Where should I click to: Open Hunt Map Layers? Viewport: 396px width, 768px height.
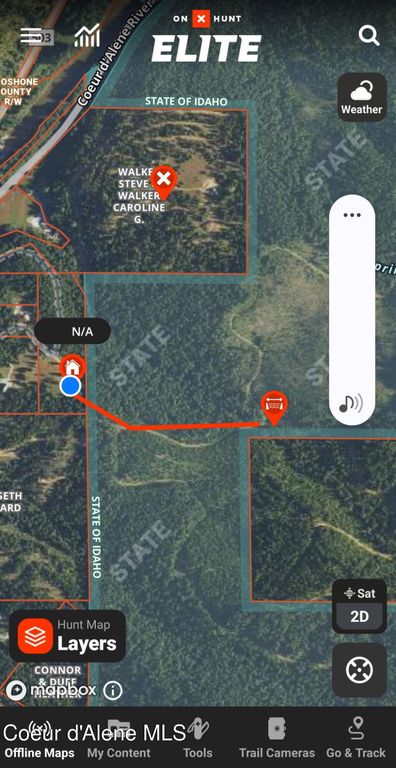coord(68,636)
